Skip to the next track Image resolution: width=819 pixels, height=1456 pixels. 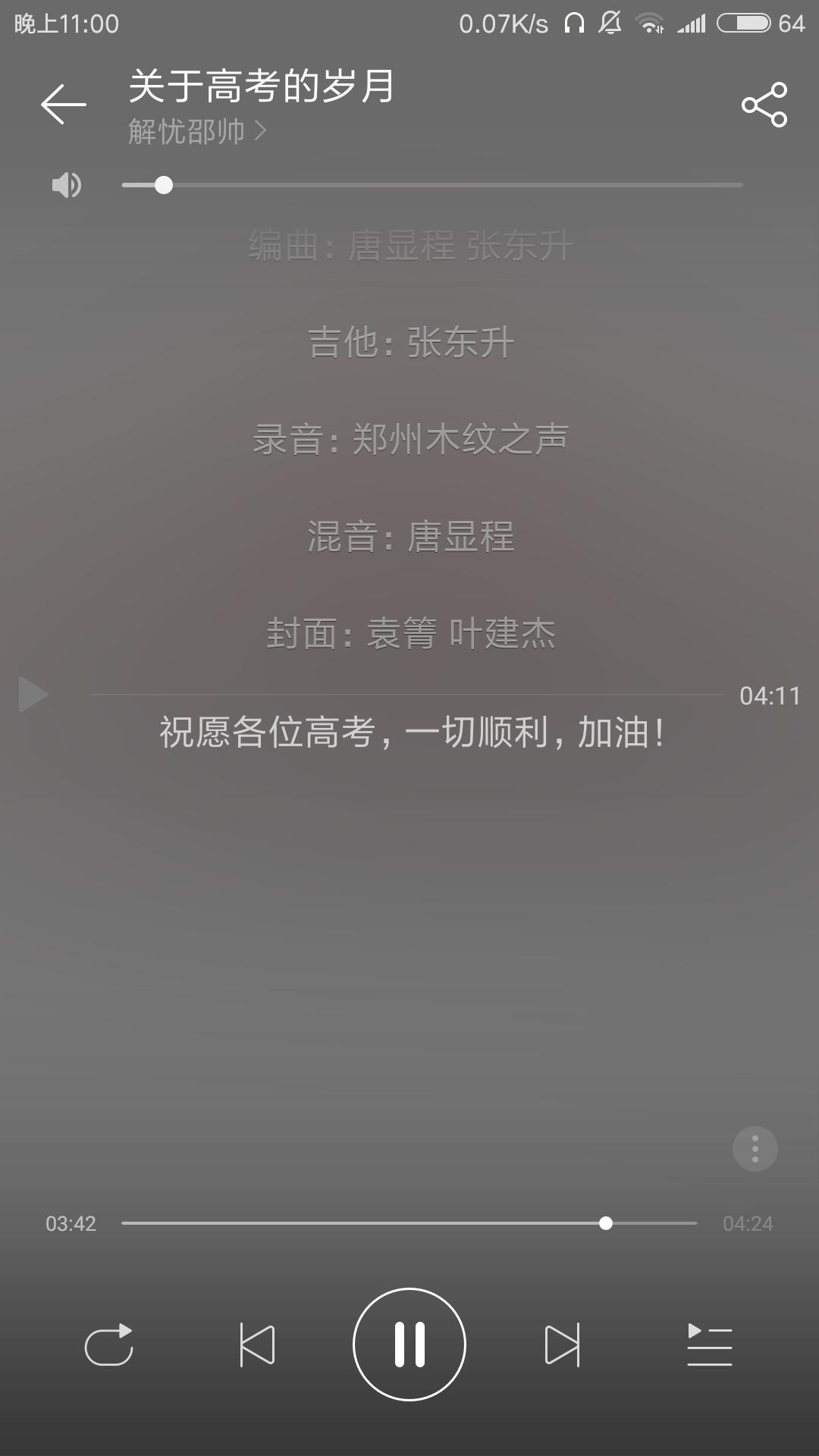(x=562, y=1345)
